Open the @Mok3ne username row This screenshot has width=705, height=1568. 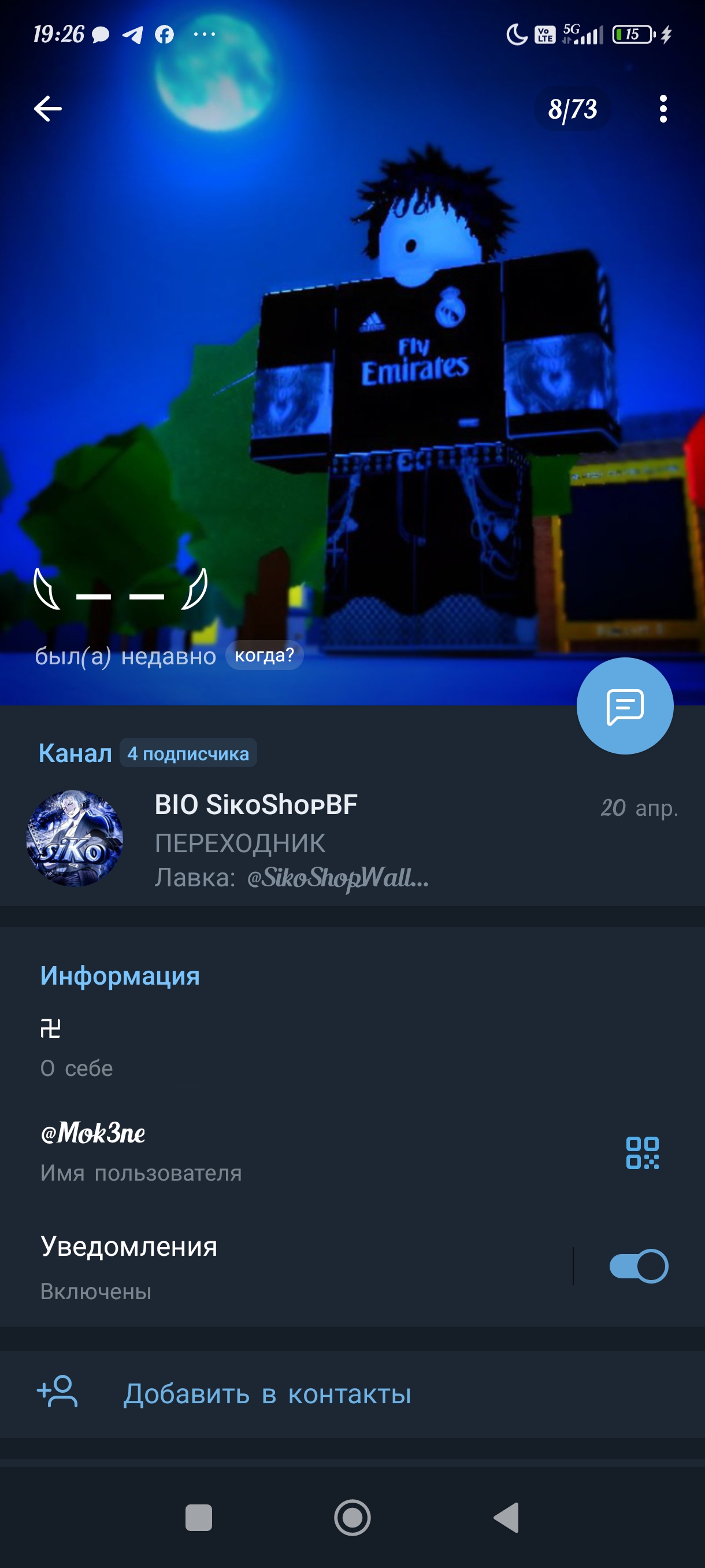[243, 1151]
